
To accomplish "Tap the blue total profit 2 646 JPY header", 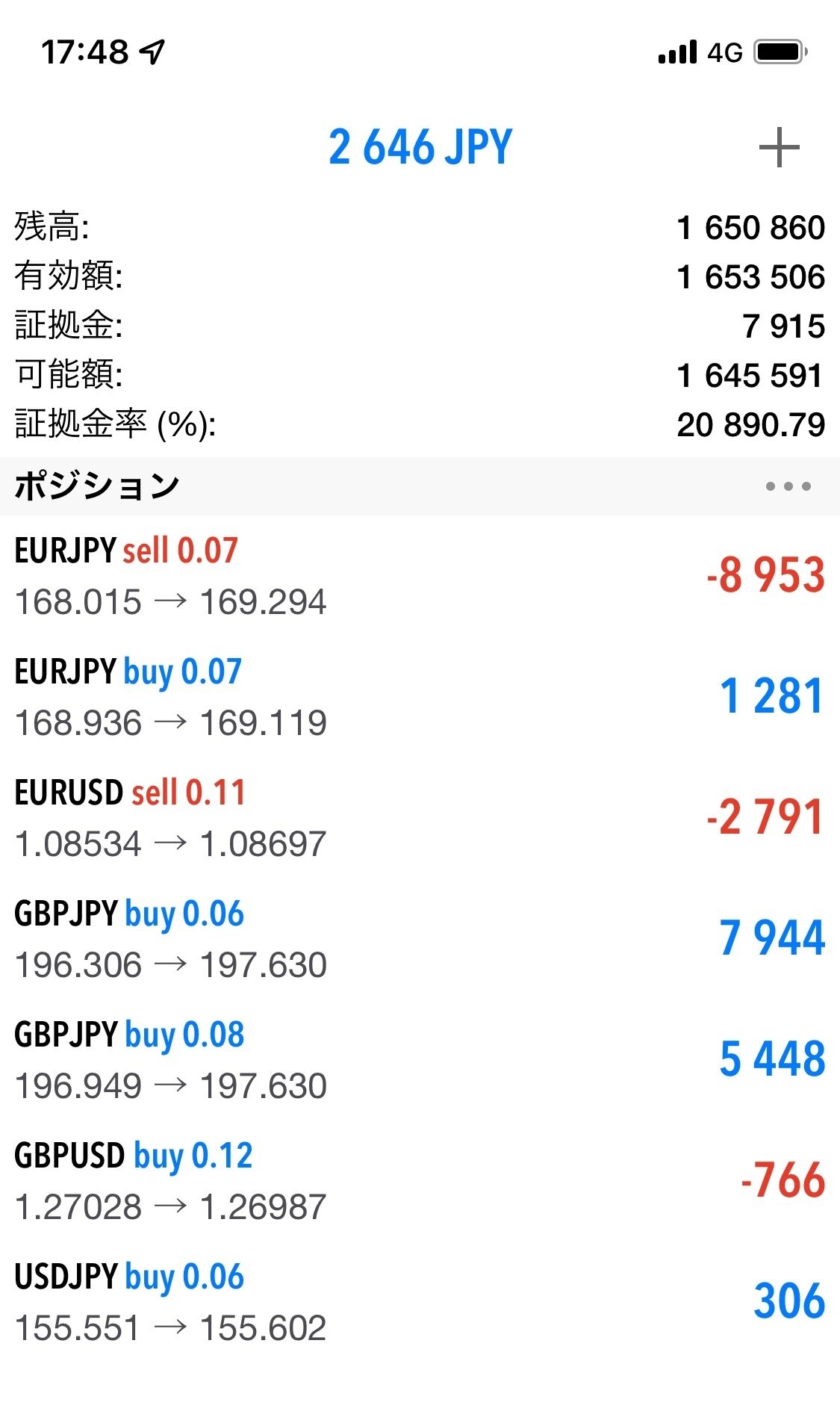I will pyautogui.click(x=420, y=147).
